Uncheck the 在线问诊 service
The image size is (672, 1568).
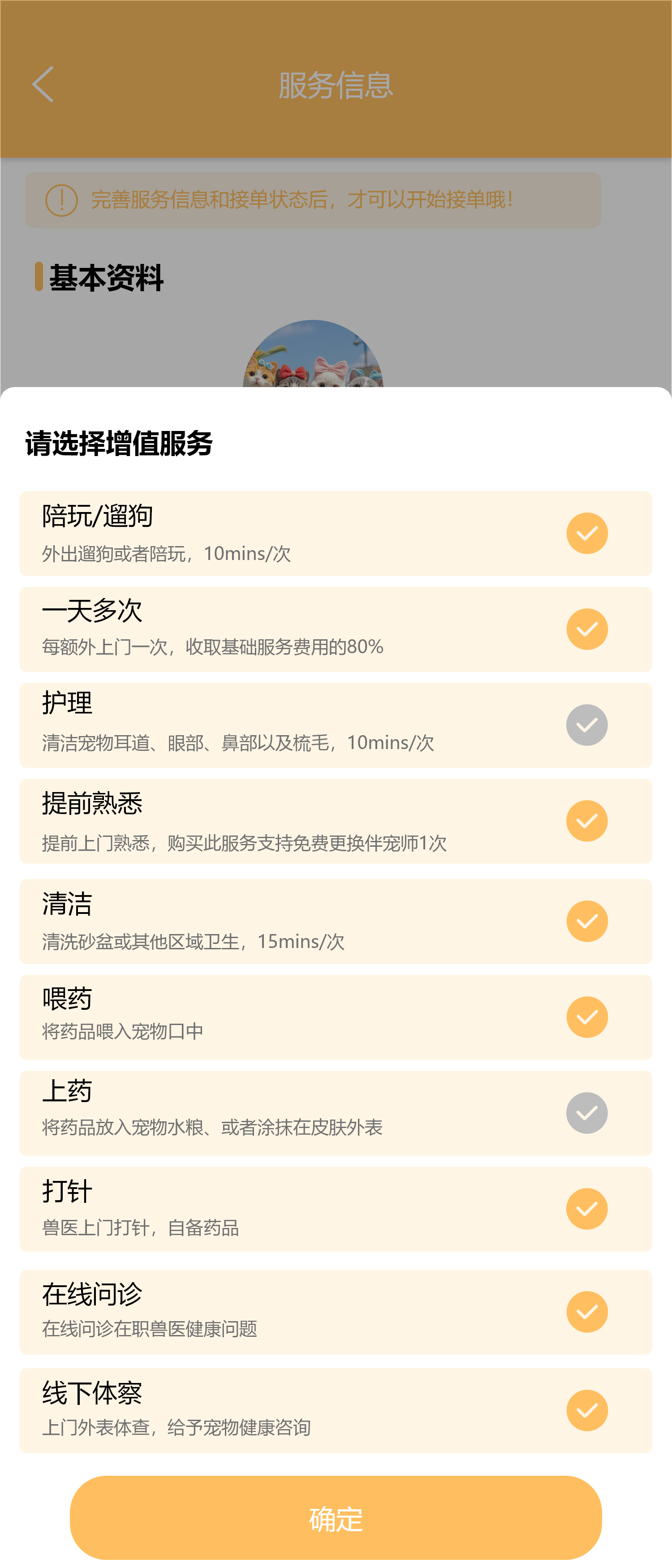click(587, 1312)
